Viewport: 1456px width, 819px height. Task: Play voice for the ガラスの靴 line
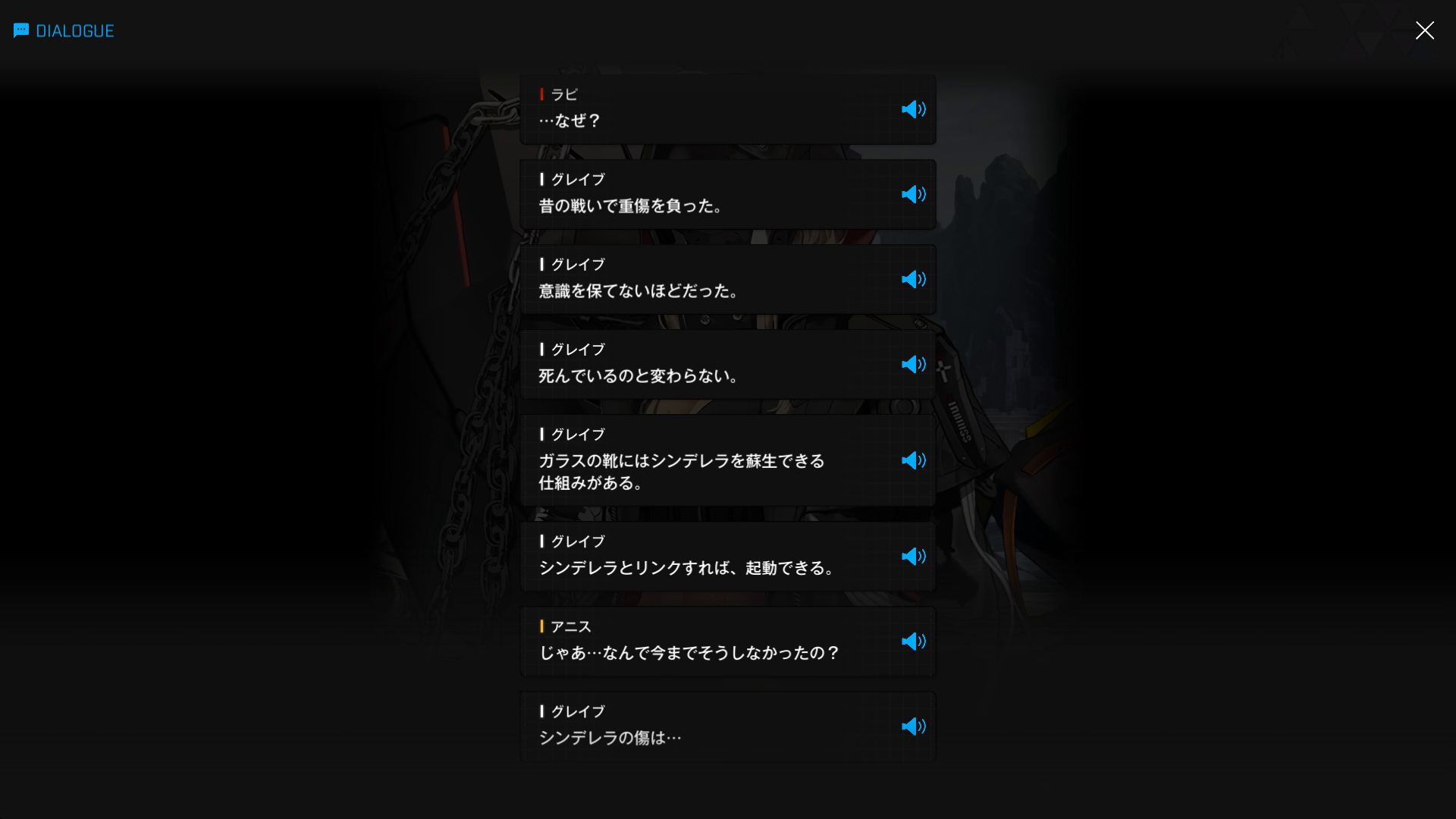pyautogui.click(x=913, y=460)
